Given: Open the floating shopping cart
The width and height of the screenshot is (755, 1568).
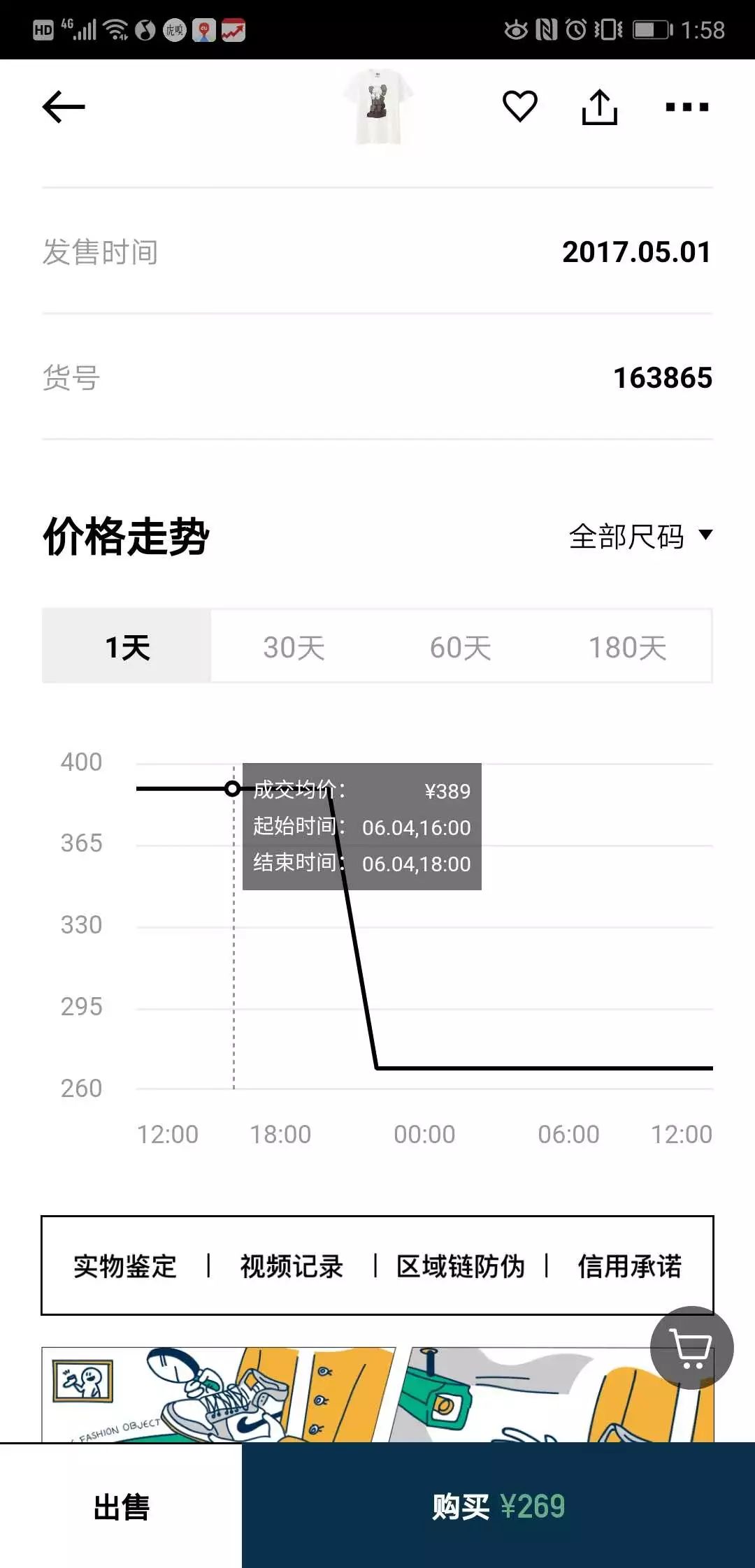Looking at the screenshot, I should pyautogui.click(x=691, y=1347).
